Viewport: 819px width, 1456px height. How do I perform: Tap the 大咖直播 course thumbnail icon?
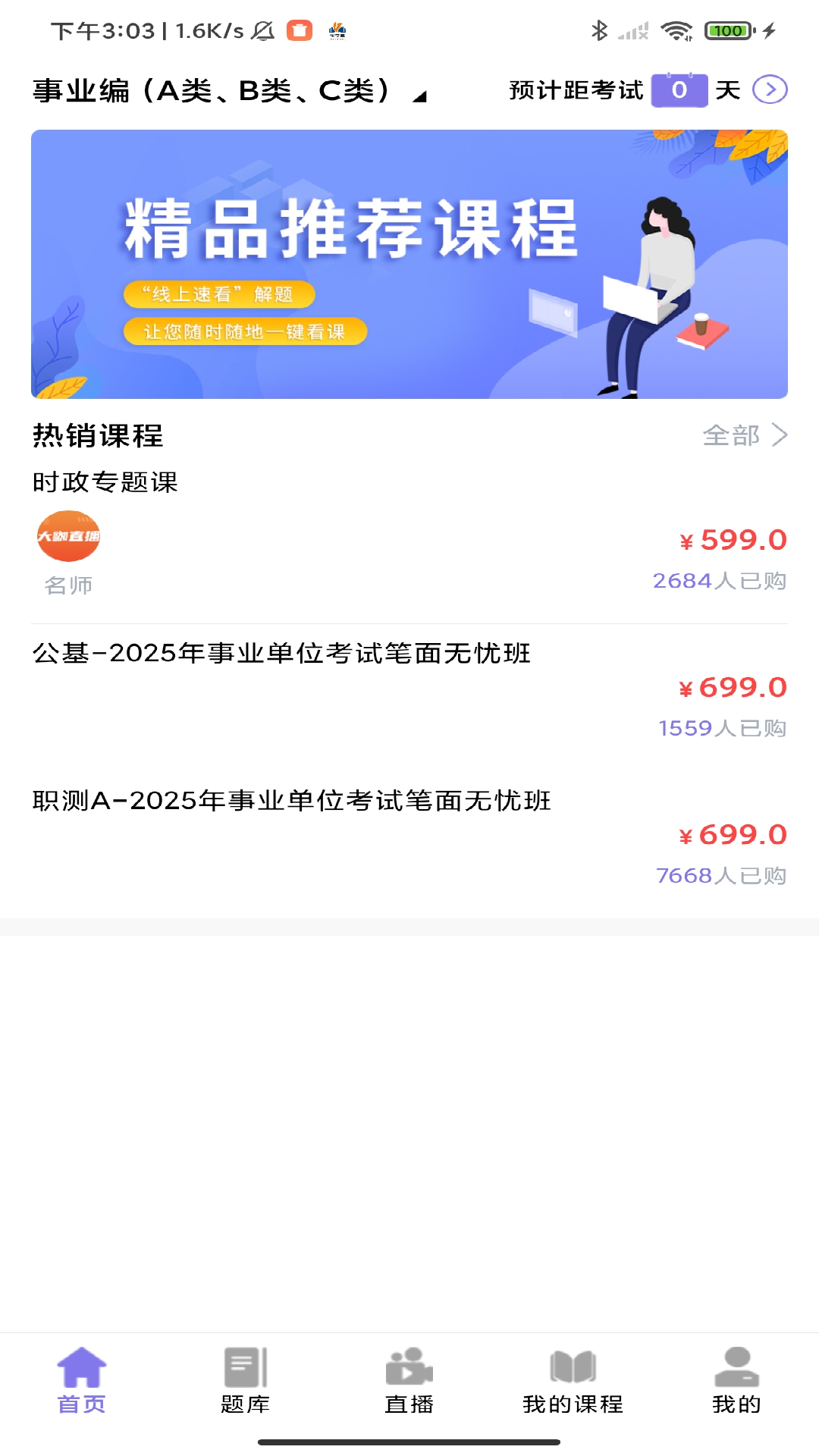tap(67, 535)
